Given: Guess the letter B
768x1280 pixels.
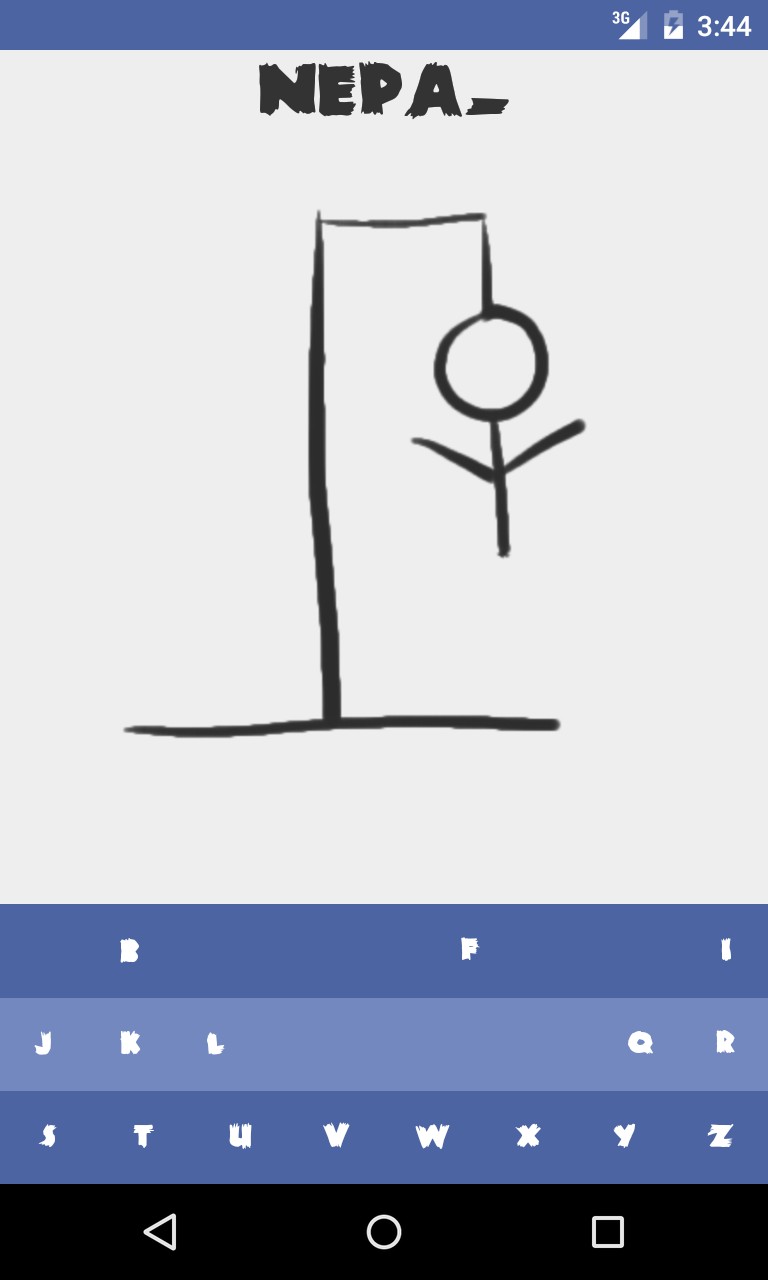Looking at the screenshot, I should [129, 951].
